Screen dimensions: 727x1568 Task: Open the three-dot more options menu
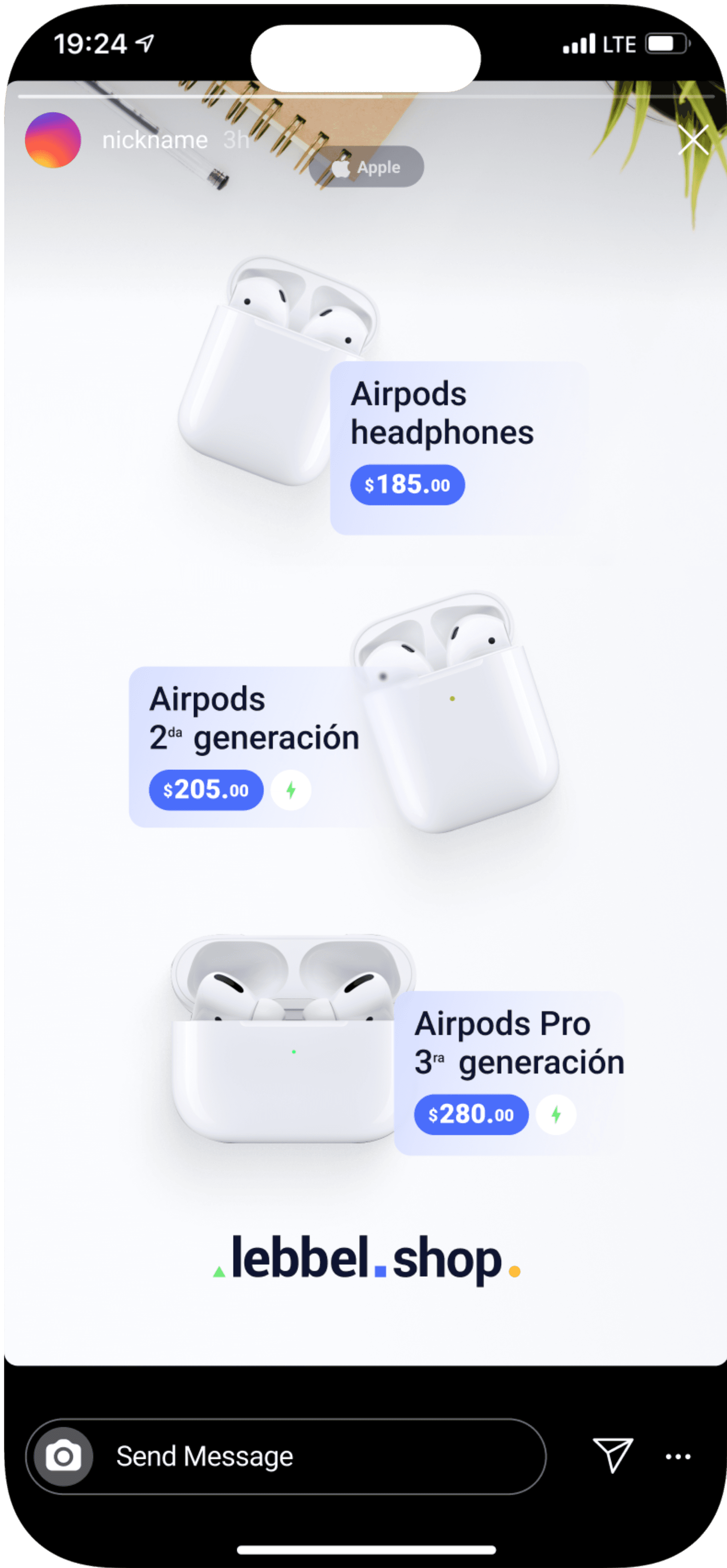pyautogui.click(x=678, y=1456)
